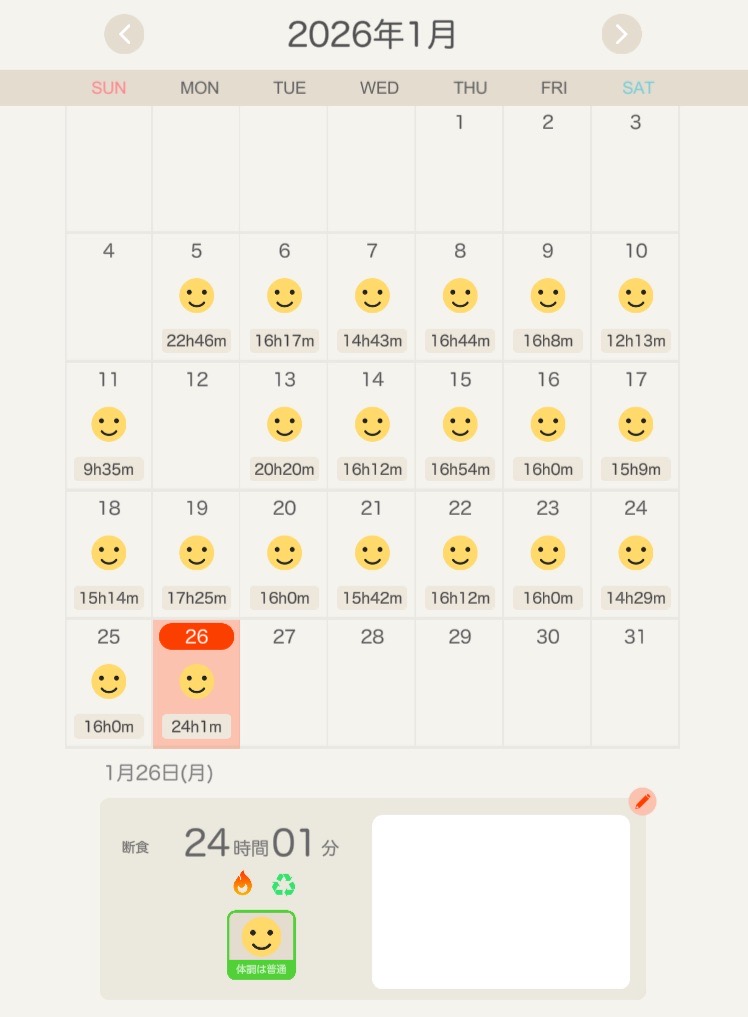Select January 5 with 22h46m fast
748x1017 pixels.
[x=196, y=297]
